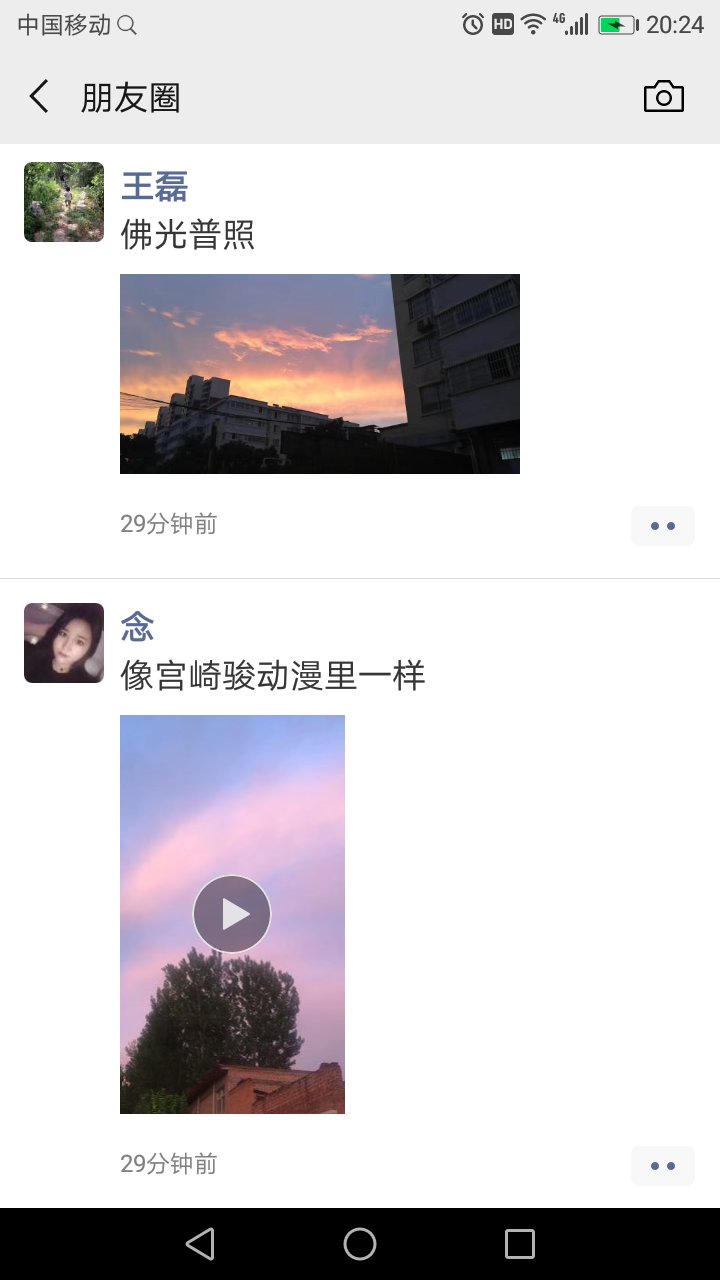
Task: Tap the HD volte indicator icon
Action: point(502,23)
